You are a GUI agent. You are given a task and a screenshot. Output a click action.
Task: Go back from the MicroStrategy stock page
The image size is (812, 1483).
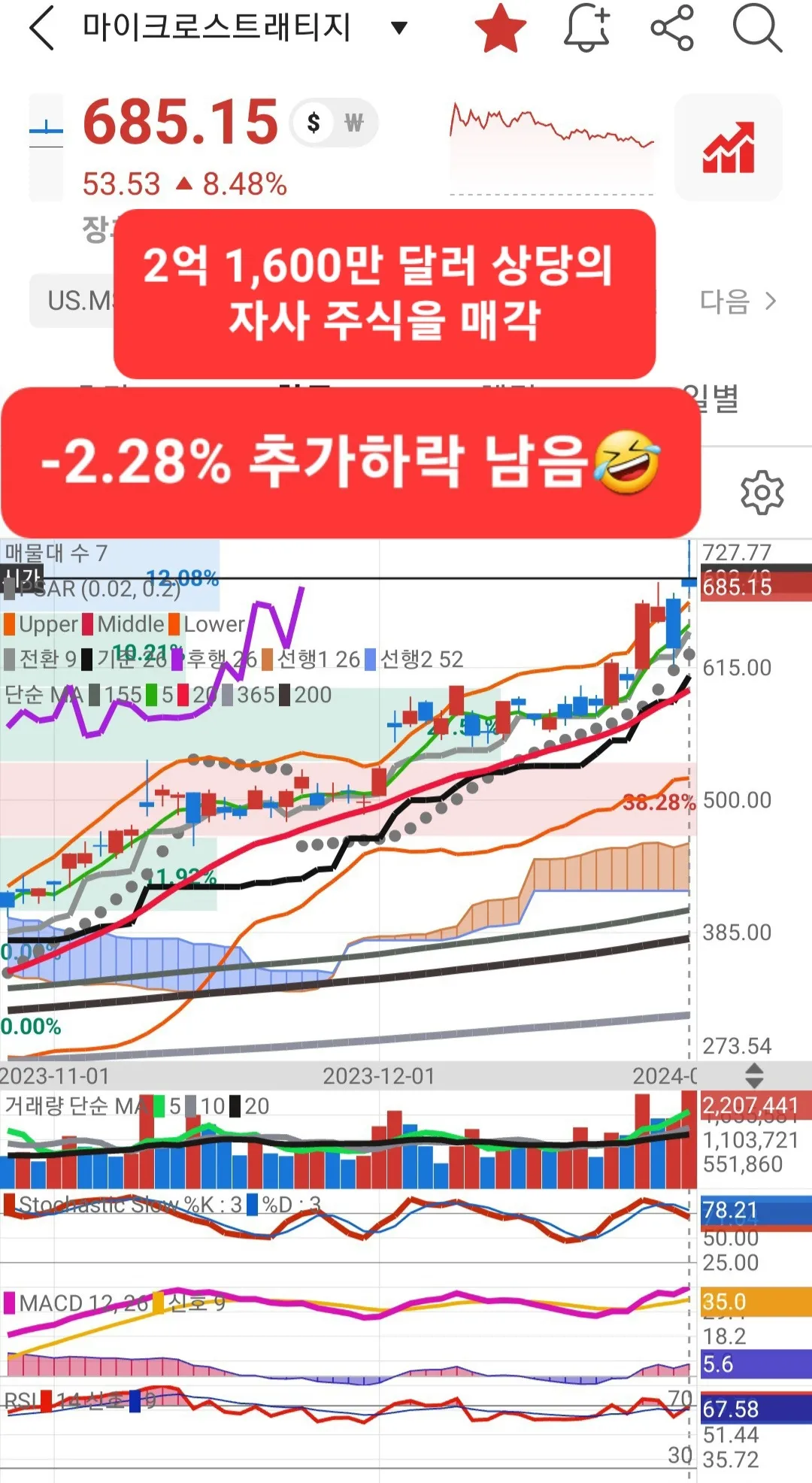42,29
